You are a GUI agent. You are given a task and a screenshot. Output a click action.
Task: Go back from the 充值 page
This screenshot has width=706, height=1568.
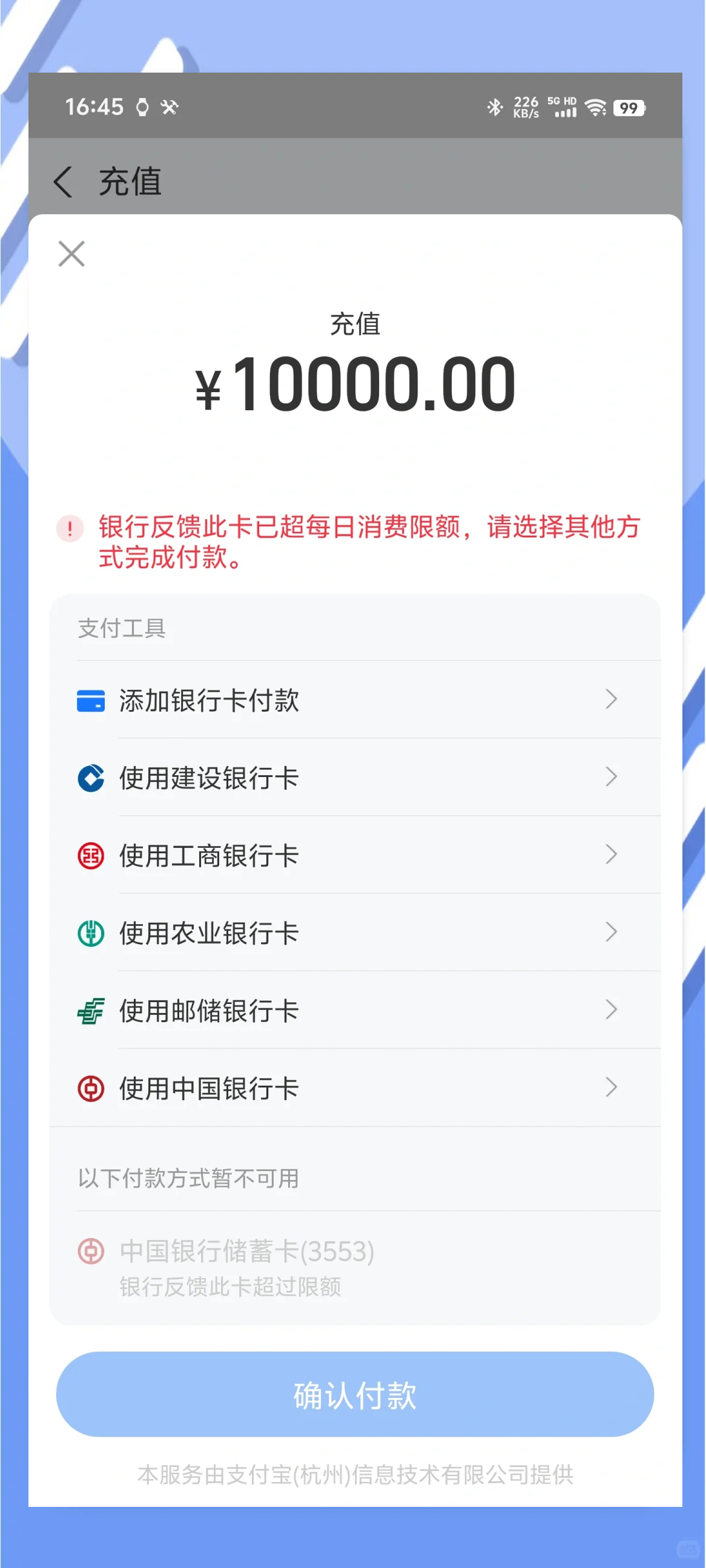64,182
